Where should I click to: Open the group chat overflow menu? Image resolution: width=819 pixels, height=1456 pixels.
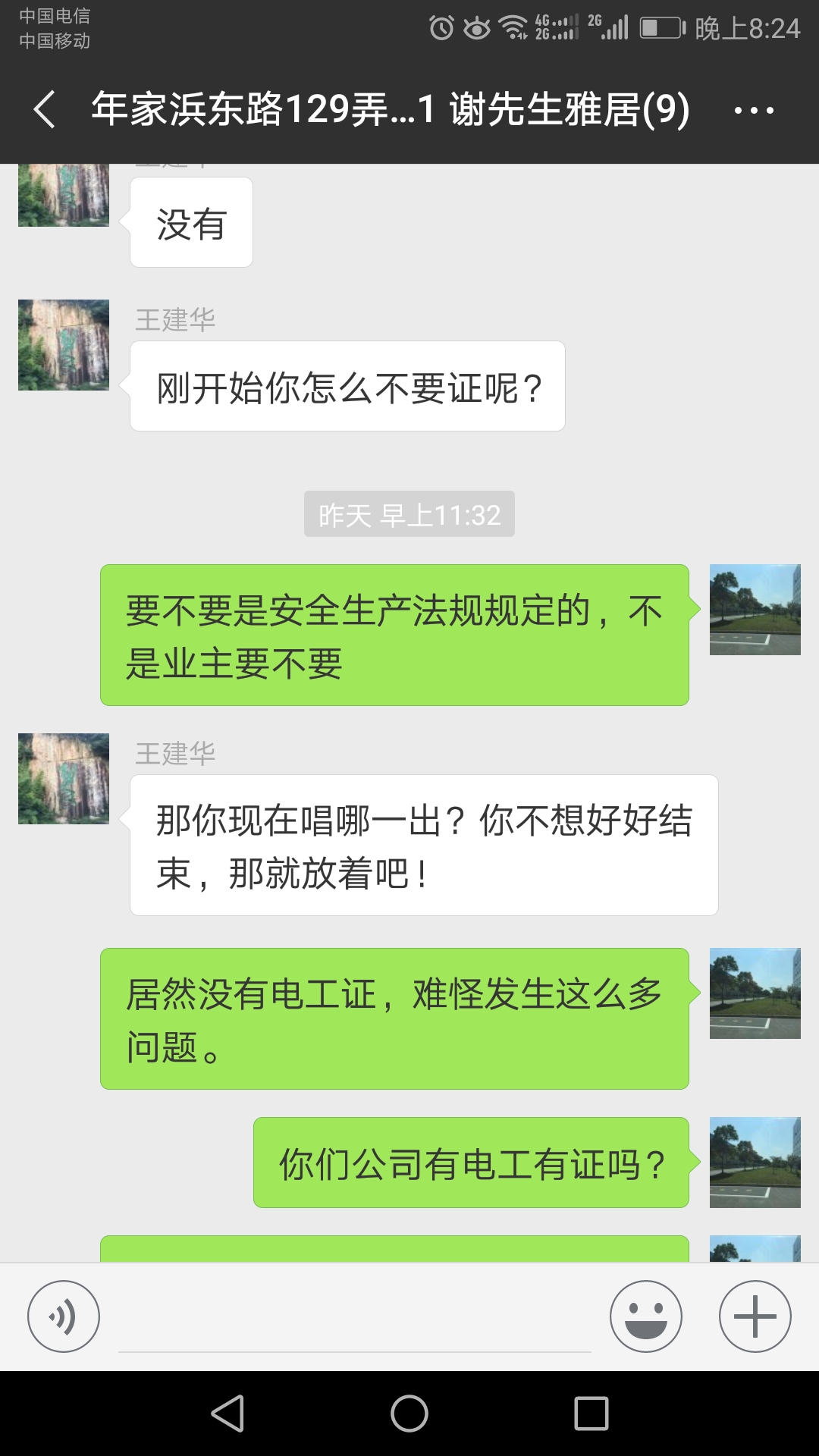(x=754, y=111)
